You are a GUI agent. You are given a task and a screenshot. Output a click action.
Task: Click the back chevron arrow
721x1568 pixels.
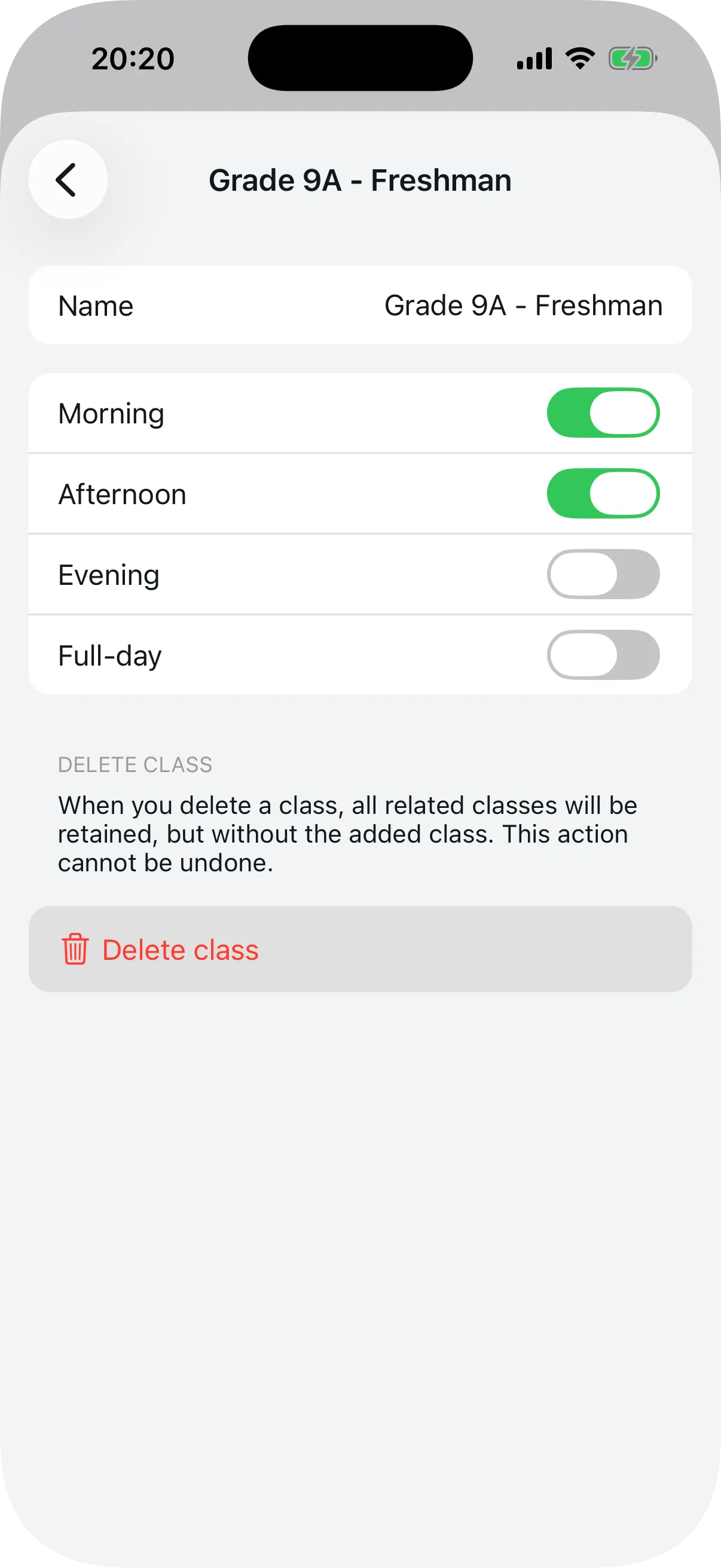pos(67,178)
